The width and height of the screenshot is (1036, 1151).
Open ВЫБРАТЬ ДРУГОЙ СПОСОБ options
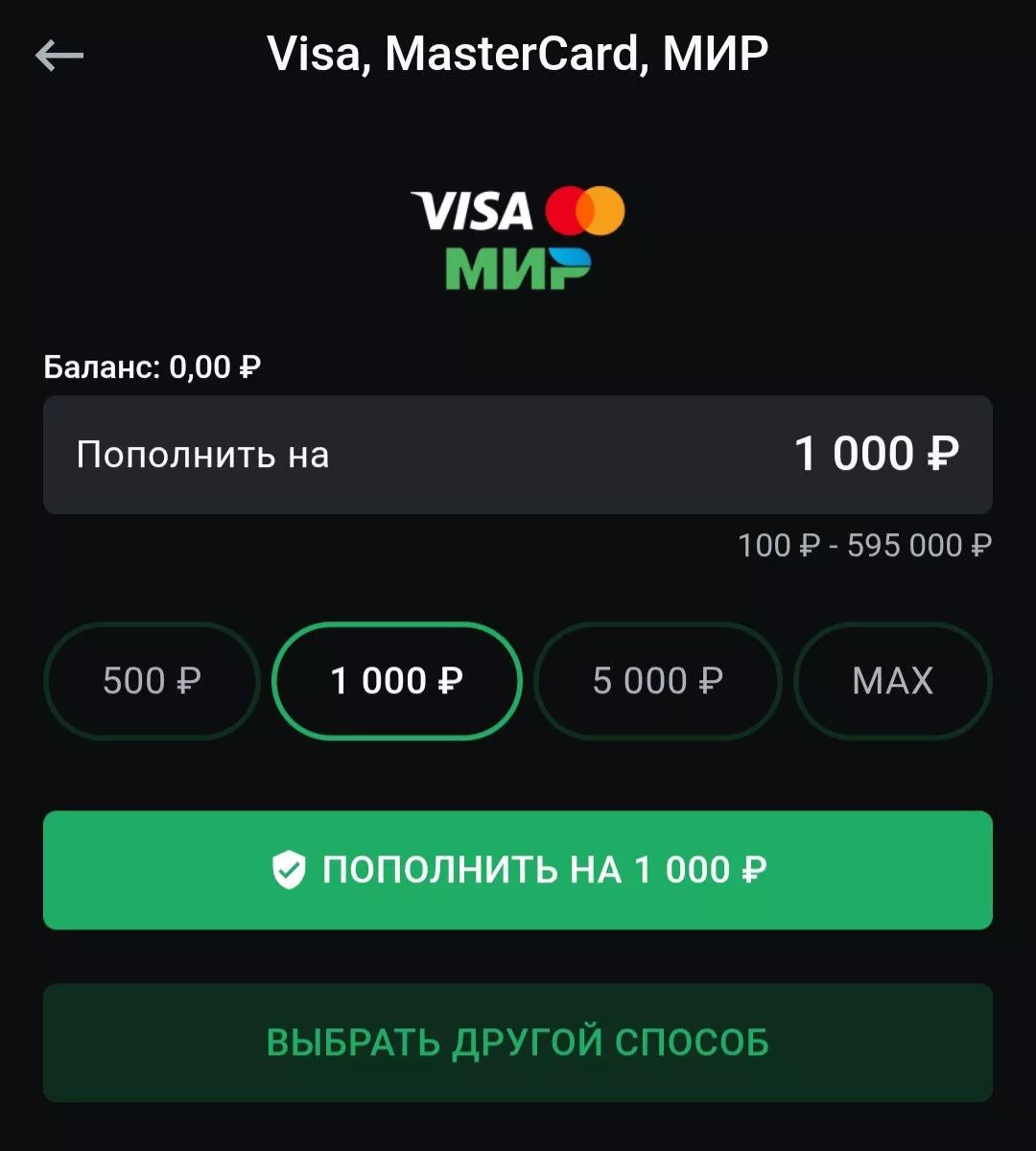(x=518, y=1043)
